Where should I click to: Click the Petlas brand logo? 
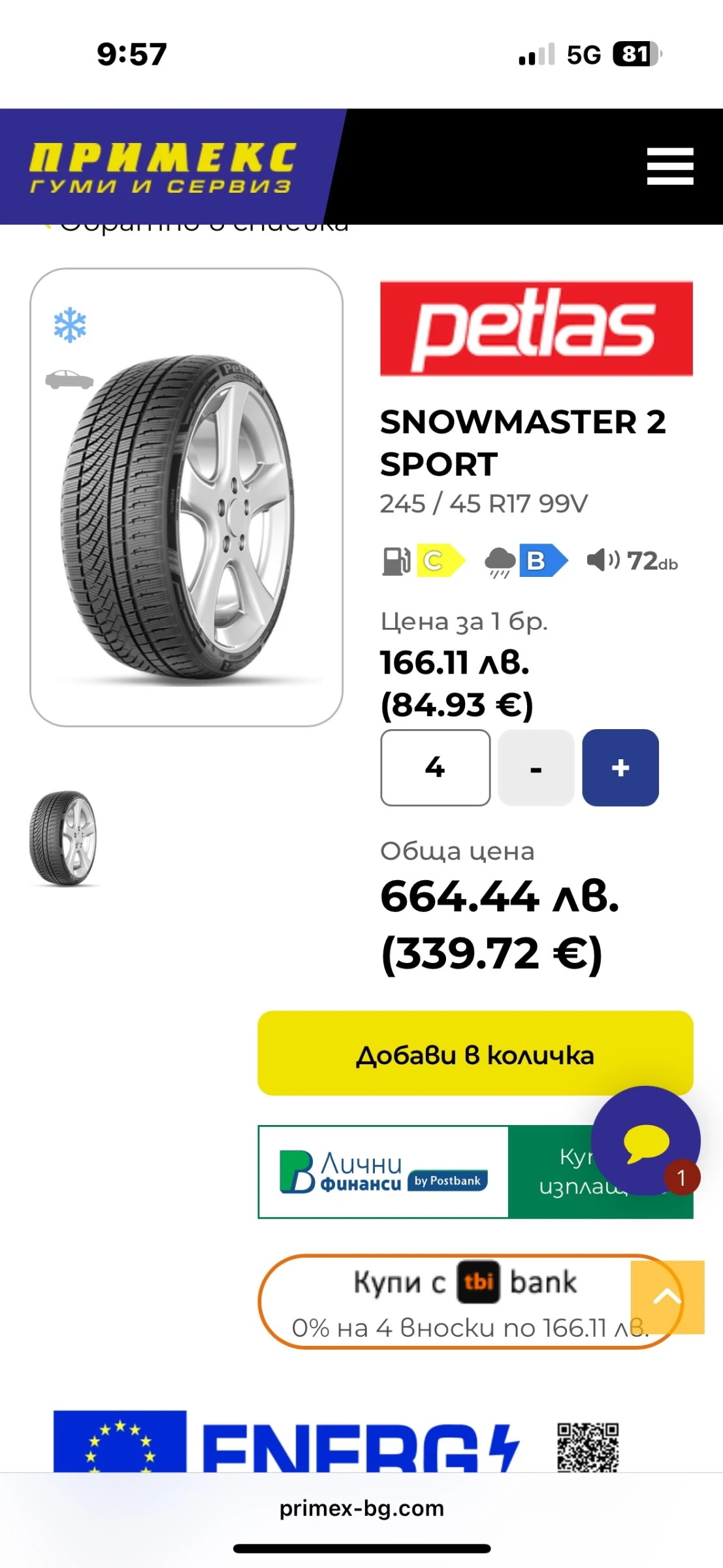(x=534, y=326)
